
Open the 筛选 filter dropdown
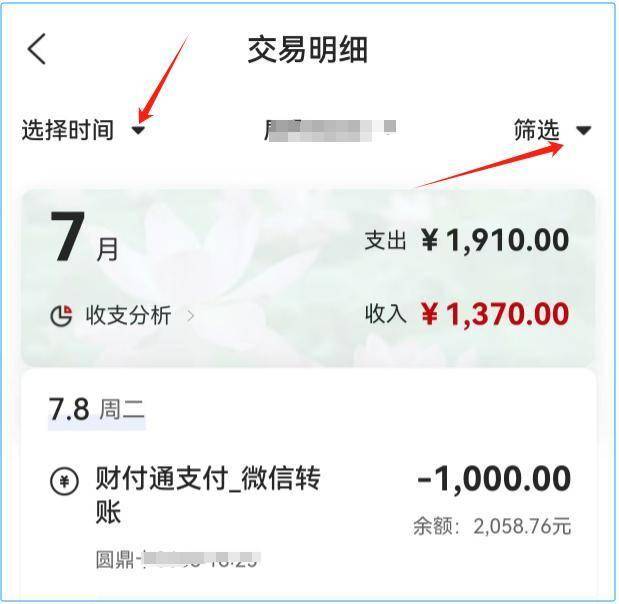(552, 130)
